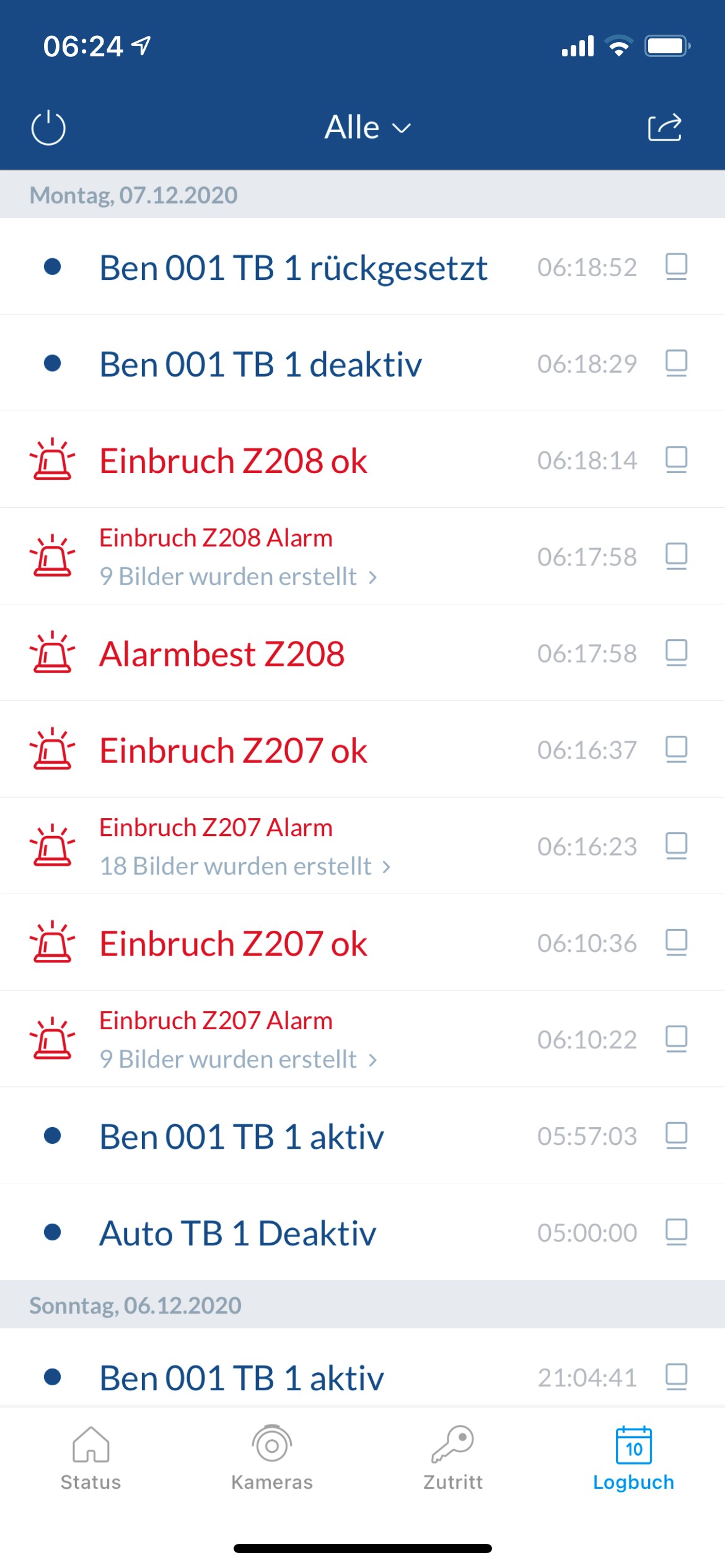The height and width of the screenshot is (1568, 725).
Task: Switch to the Kameras tab
Action: (272, 1458)
